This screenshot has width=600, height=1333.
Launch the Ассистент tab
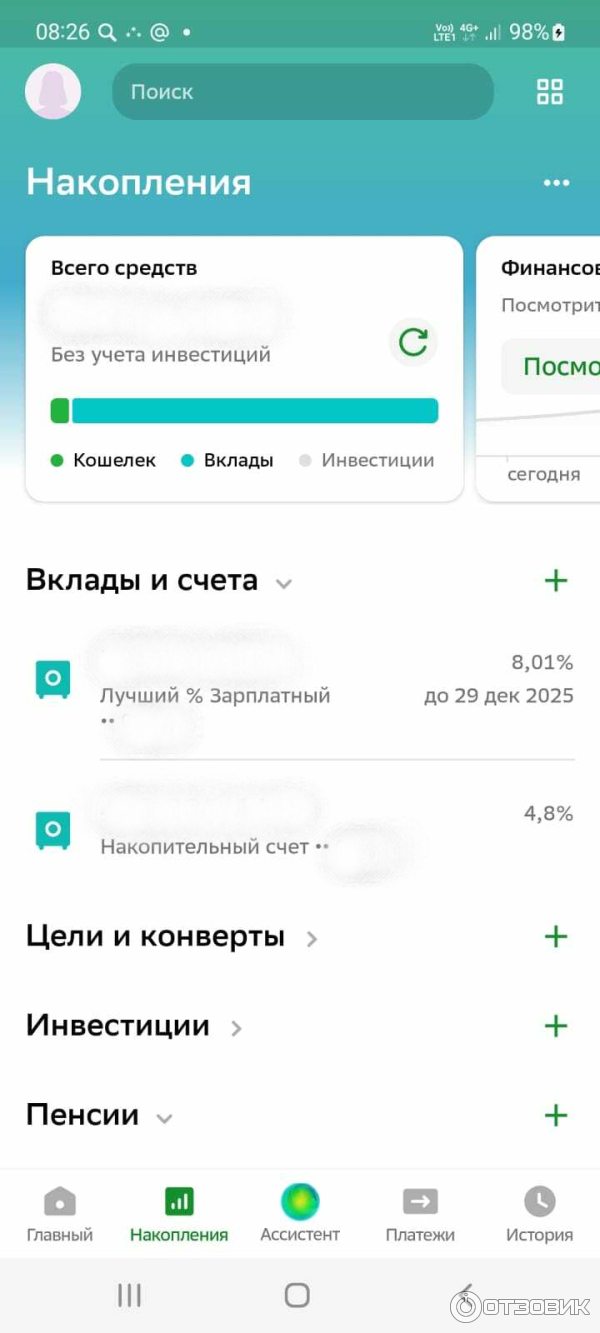pyautogui.click(x=300, y=1212)
